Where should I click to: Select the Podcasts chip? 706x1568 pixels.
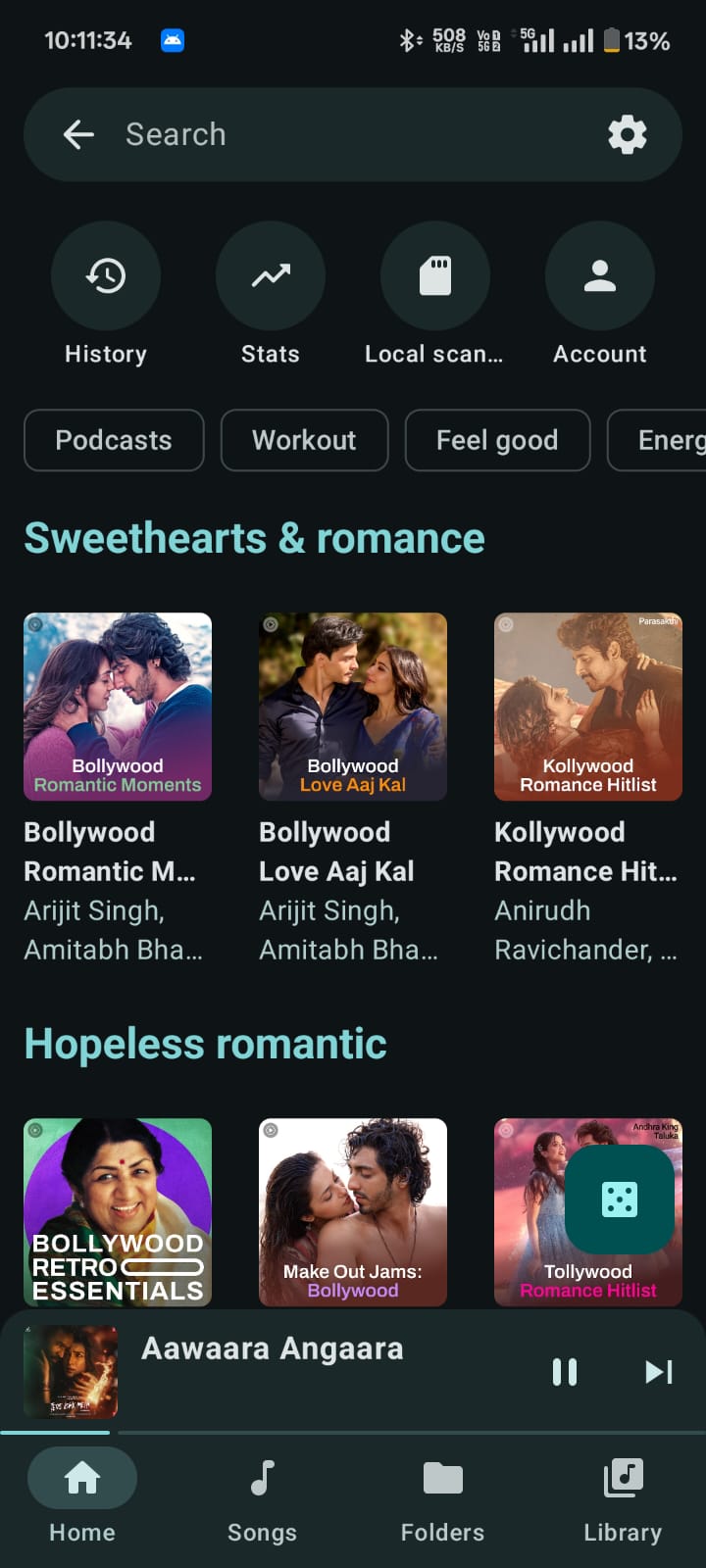pos(114,440)
